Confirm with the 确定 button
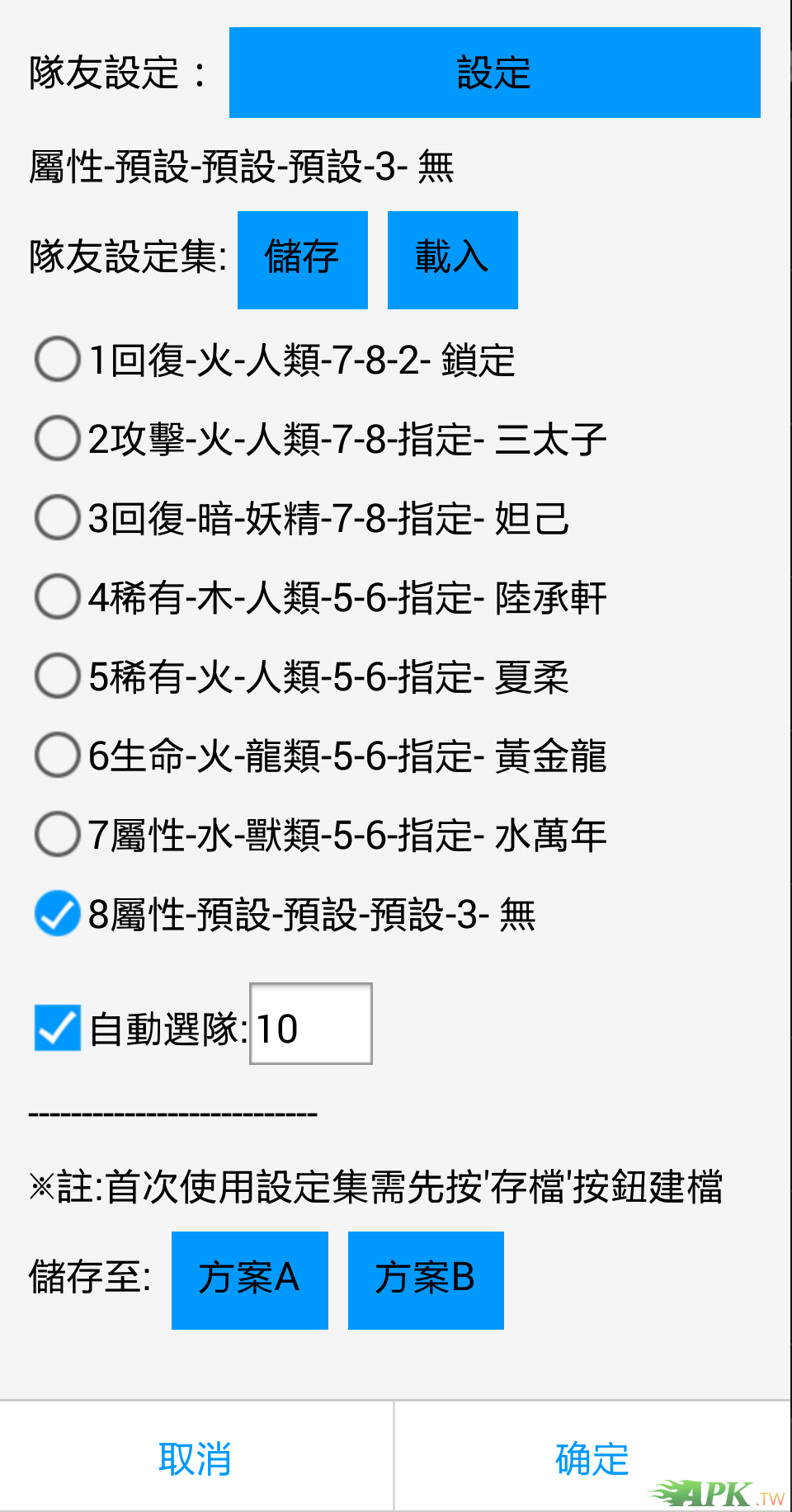The image size is (792, 1512). (x=592, y=1458)
